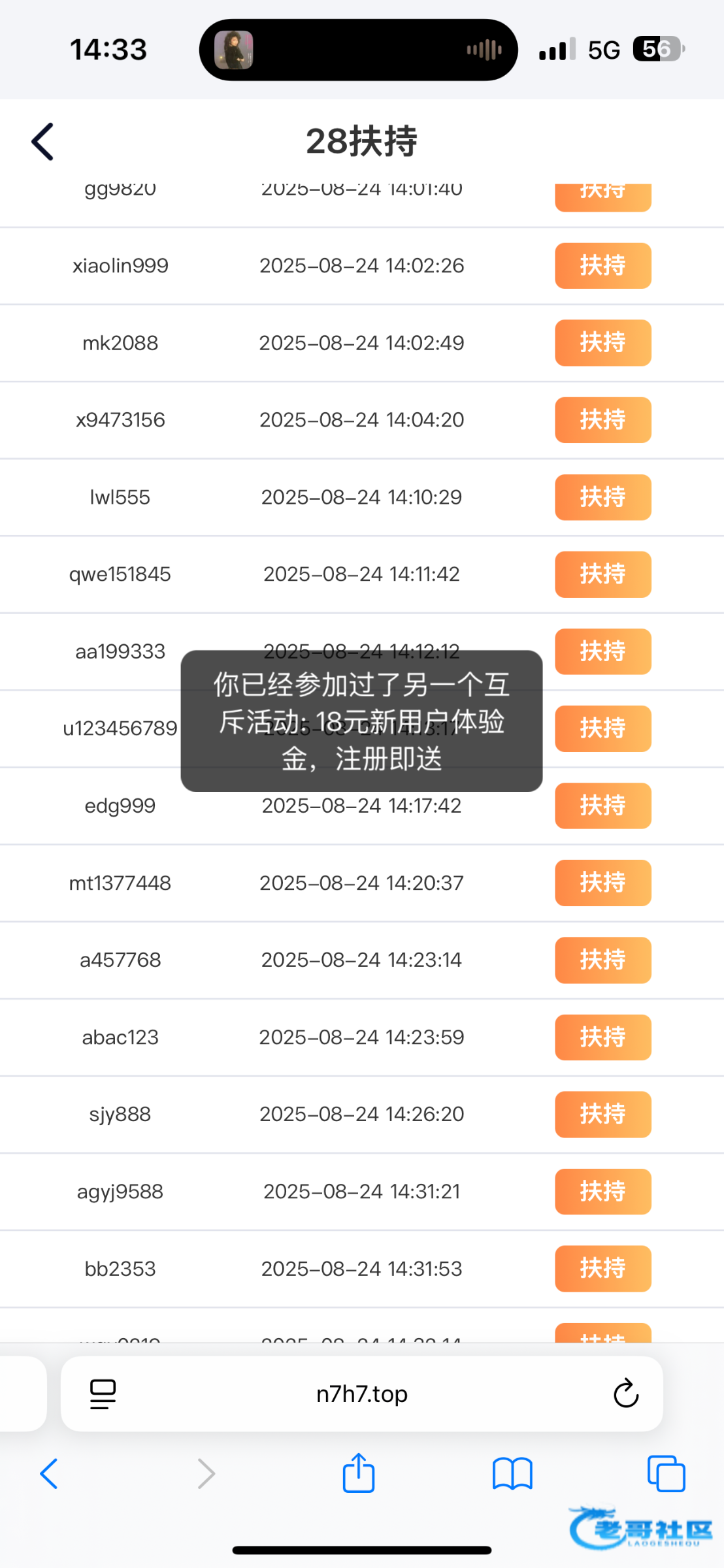Tap 扶持 for a457768
The height and width of the screenshot is (1568, 724).
602,960
